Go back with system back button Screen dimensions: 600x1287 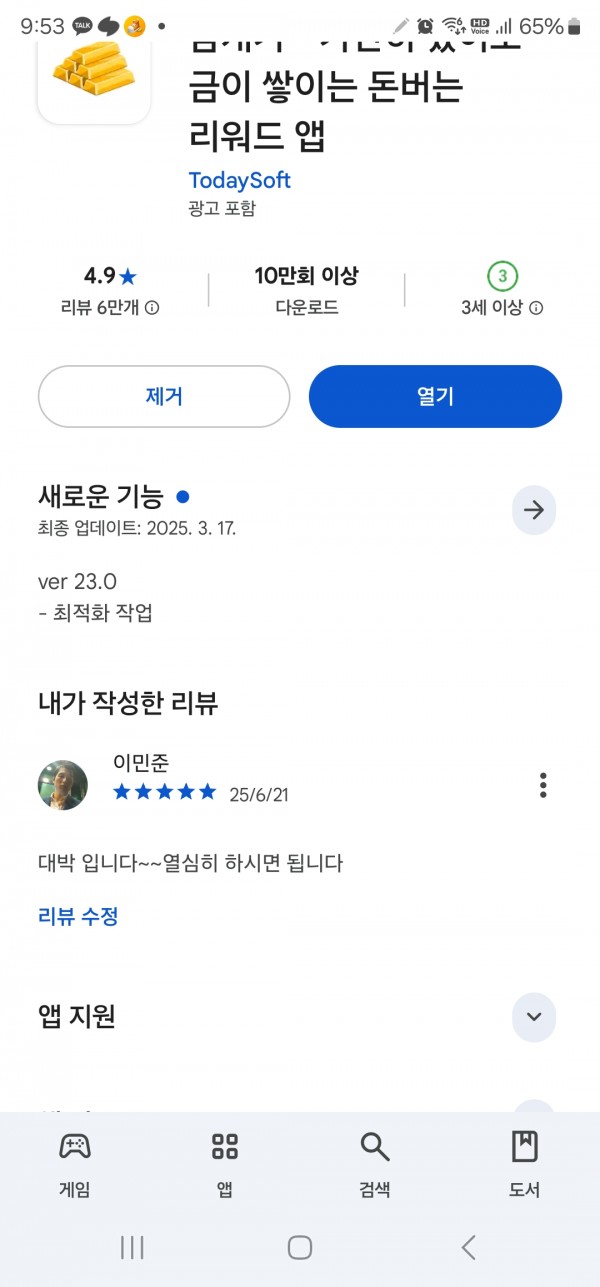pos(468,1246)
